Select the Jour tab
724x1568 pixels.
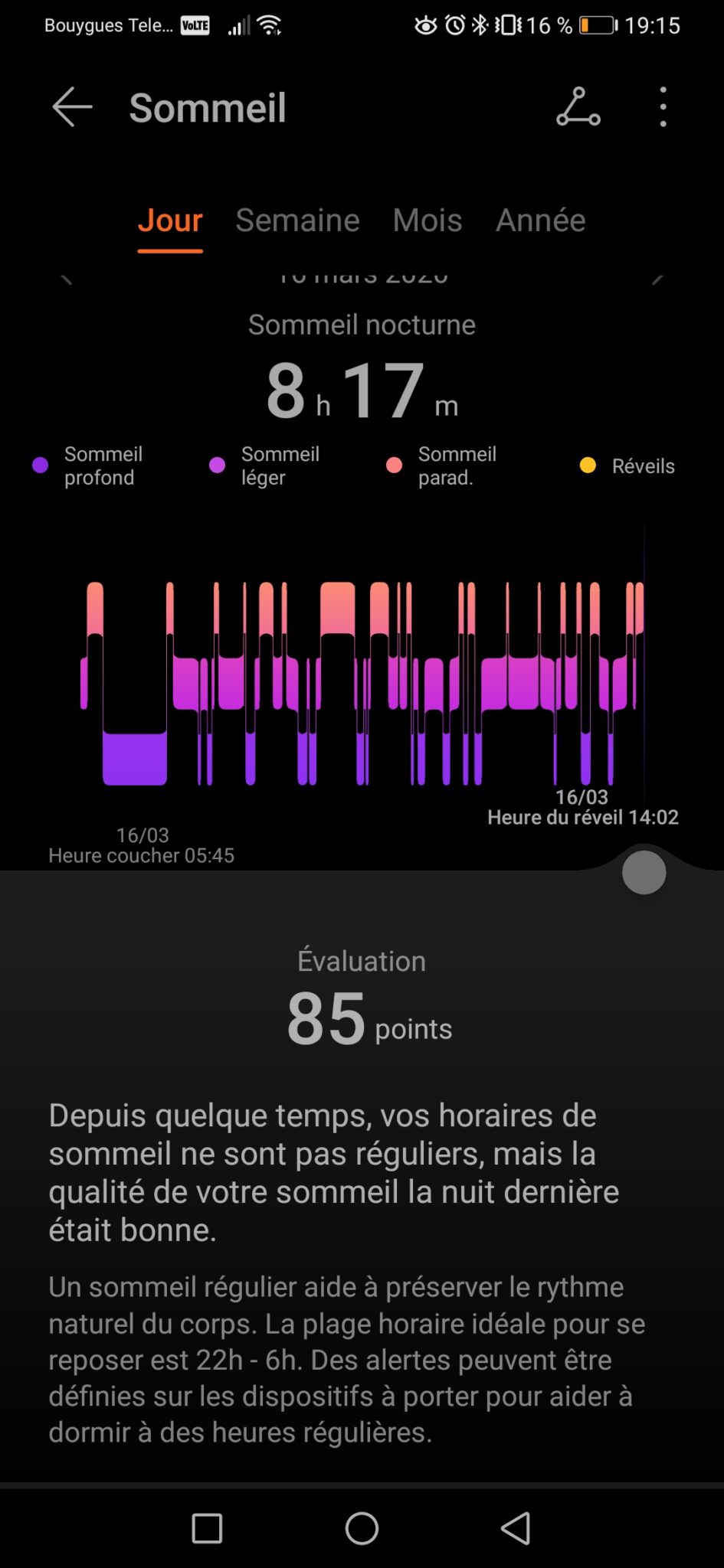click(x=169, y=220)
